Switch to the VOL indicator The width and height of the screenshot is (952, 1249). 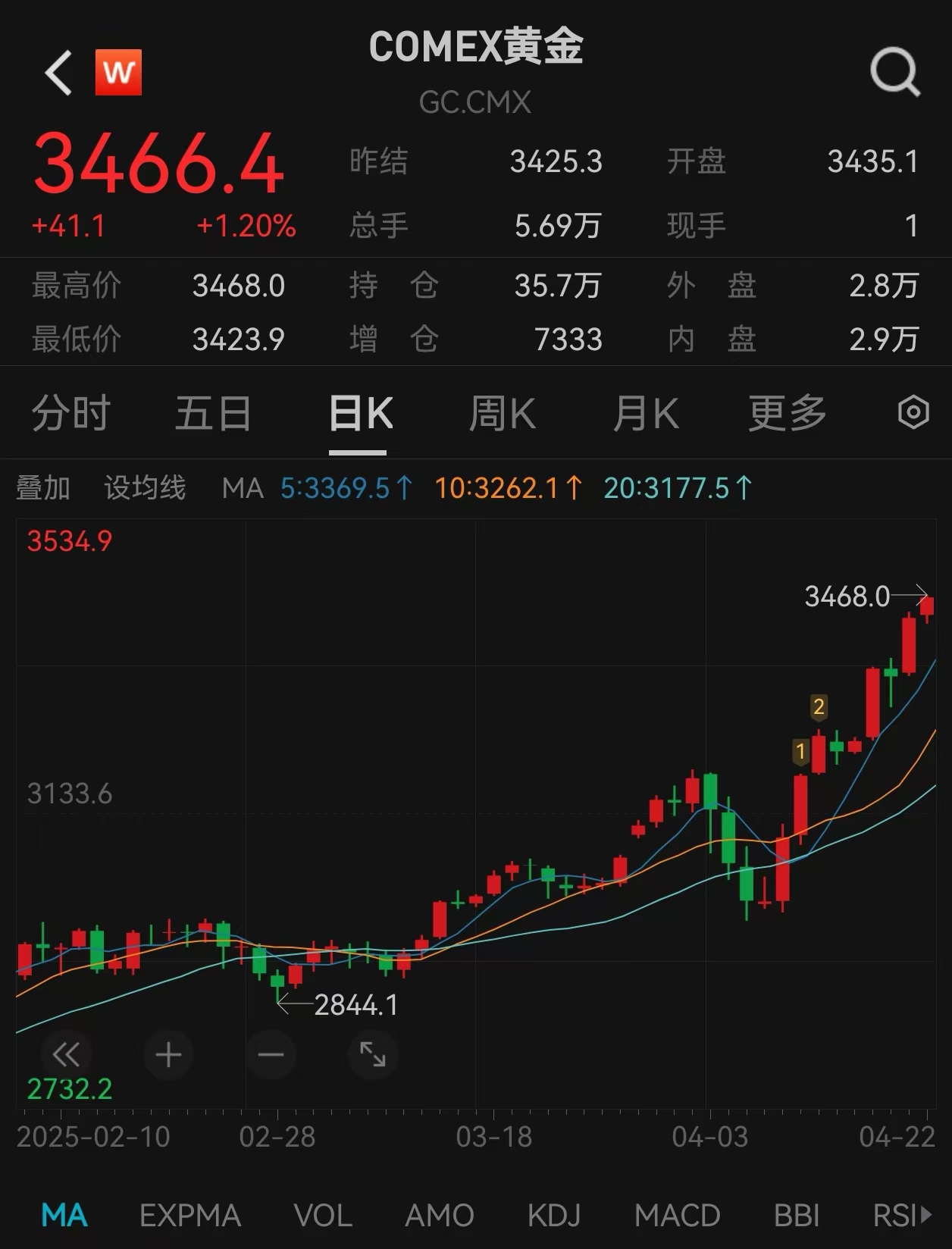pyautogui.click(x=323, y=1216)
